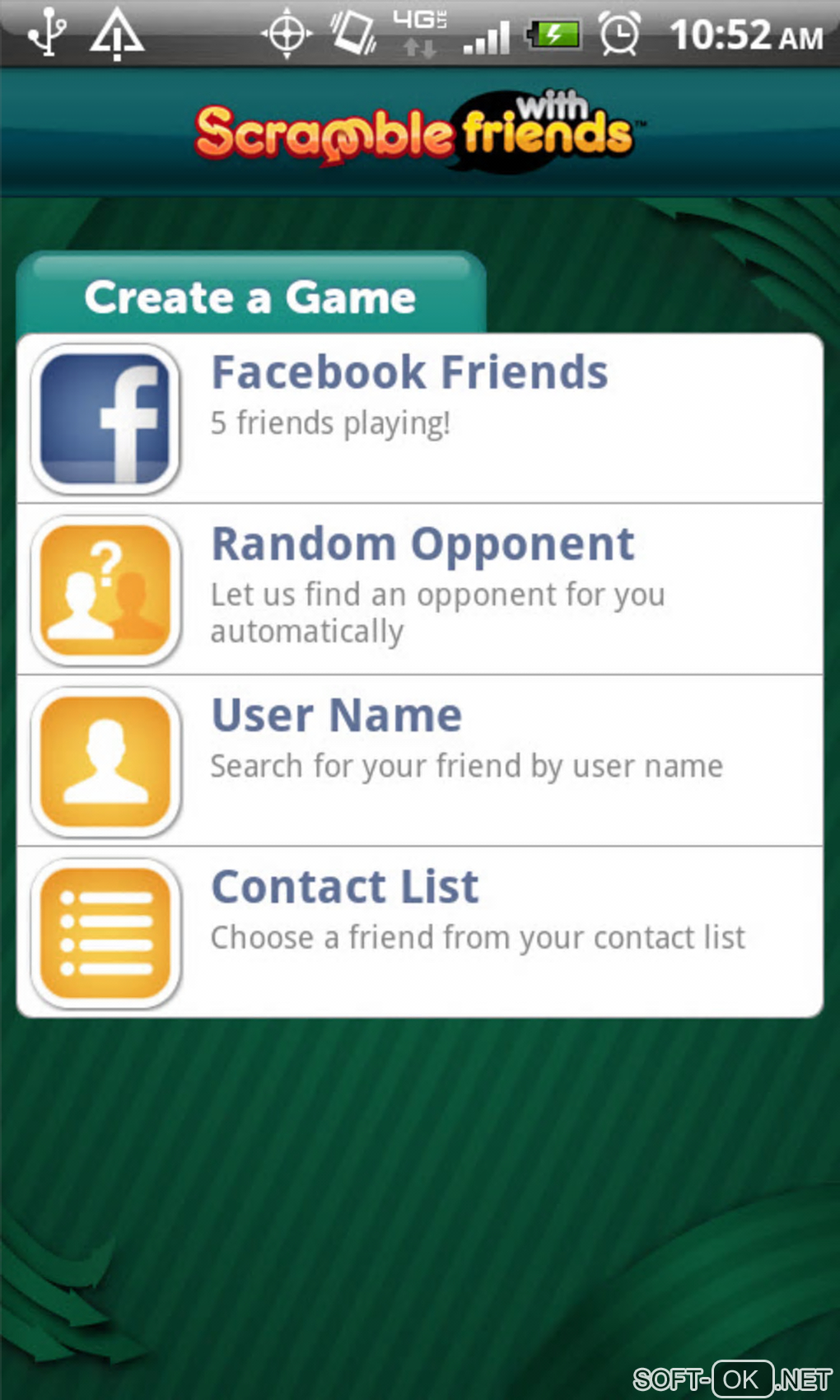
Task: Choose Random Opponent to auto-match
Action: 420,590
